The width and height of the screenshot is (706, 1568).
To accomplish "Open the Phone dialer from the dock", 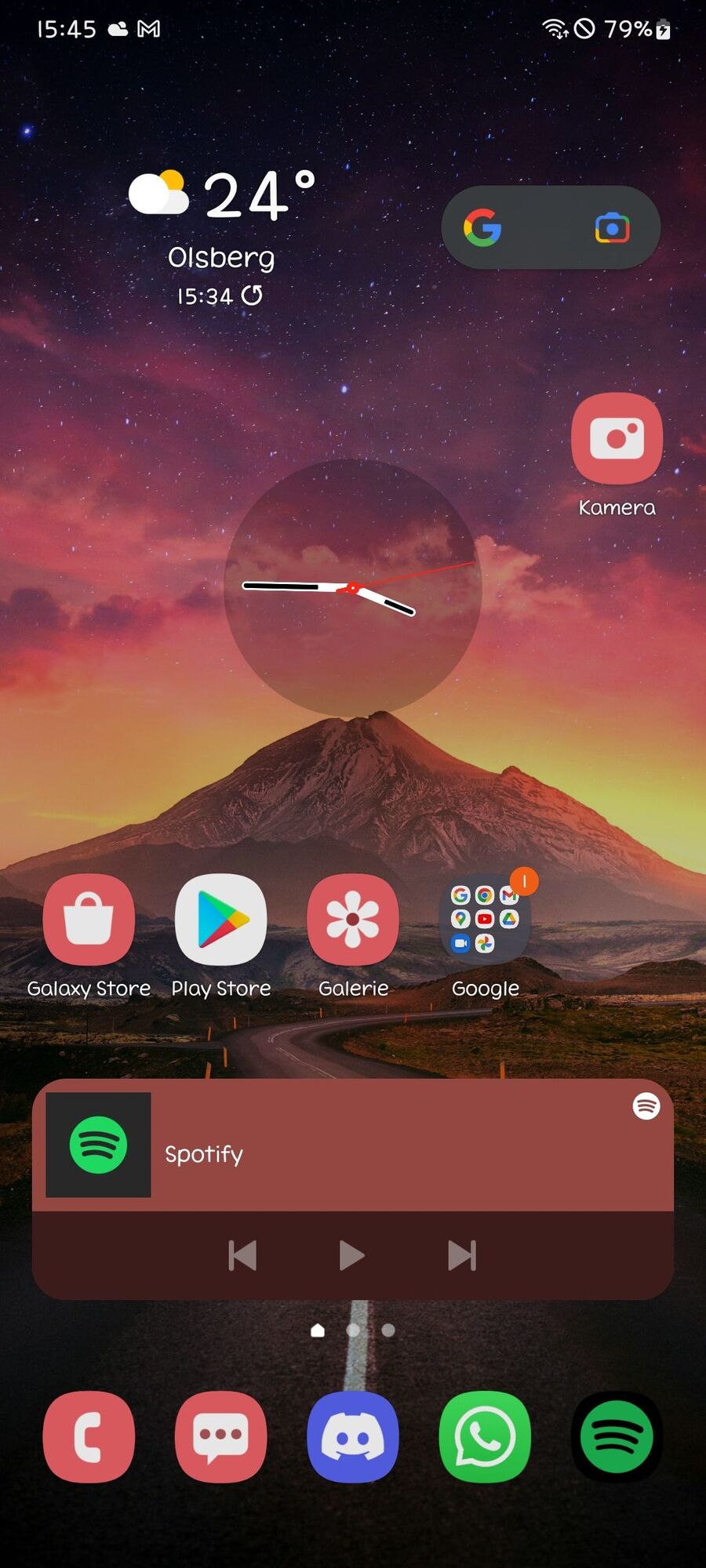I will coord(89,1437).
